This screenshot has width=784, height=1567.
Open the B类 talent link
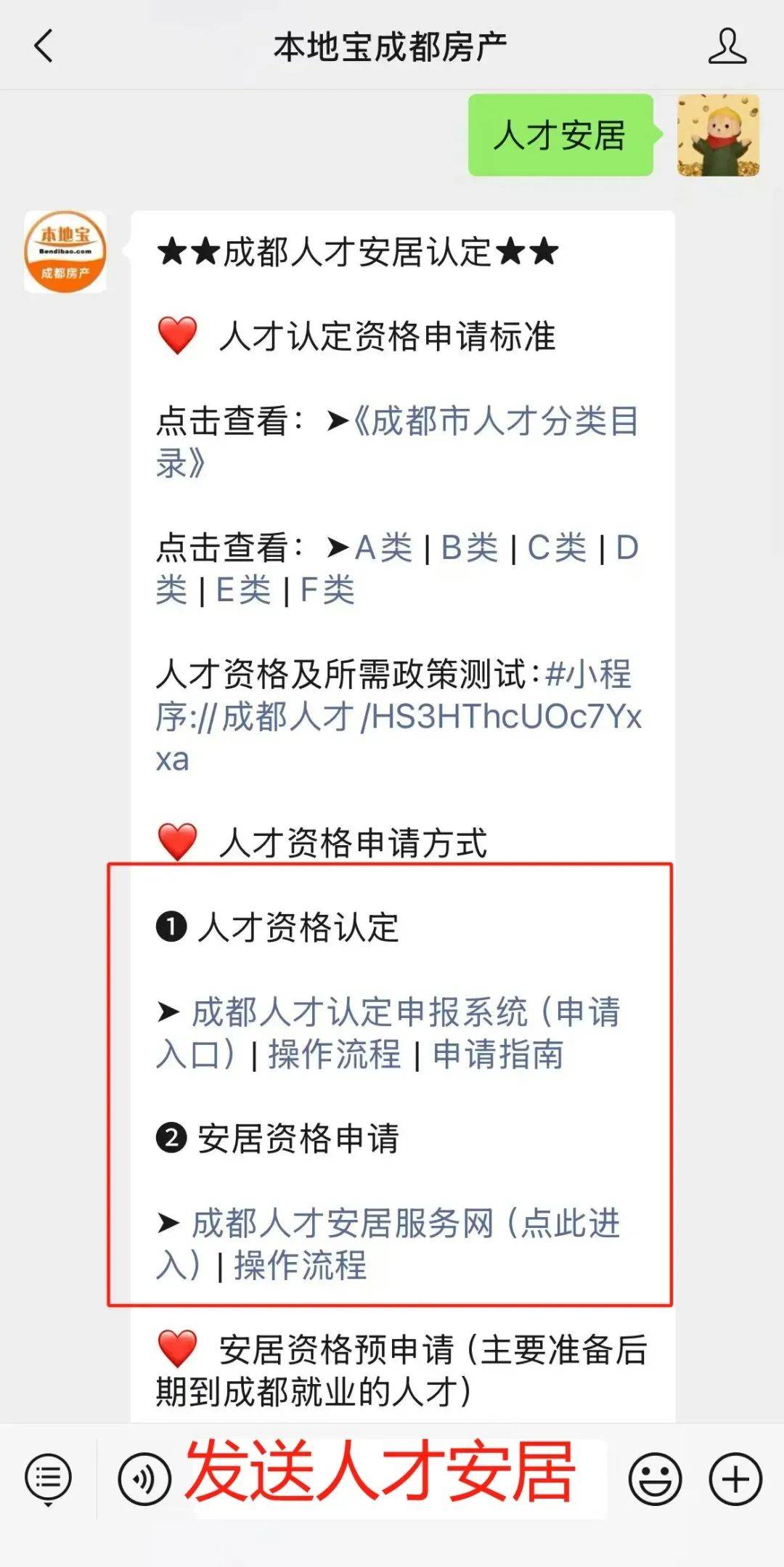470,548
